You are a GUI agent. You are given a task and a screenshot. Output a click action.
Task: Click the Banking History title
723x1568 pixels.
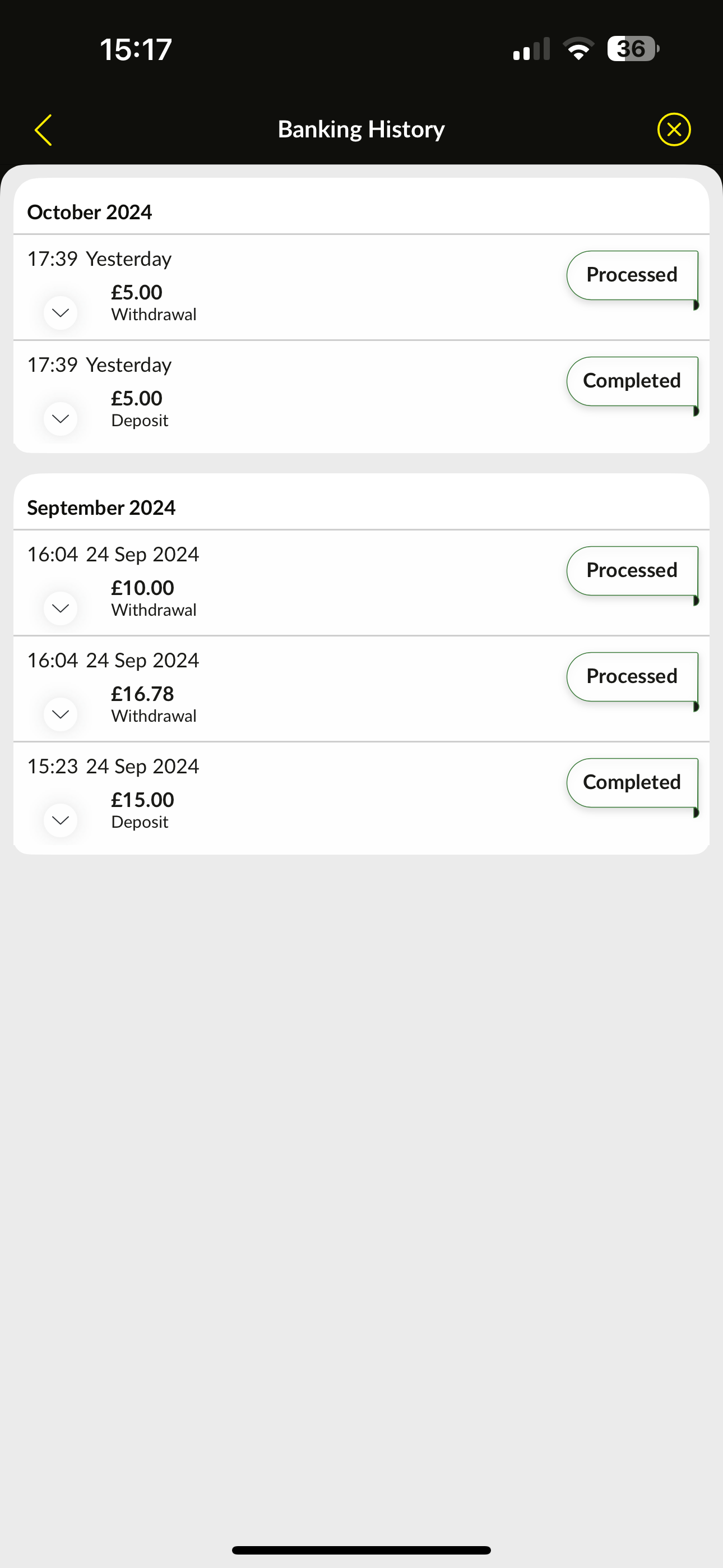tap(361, 128)
